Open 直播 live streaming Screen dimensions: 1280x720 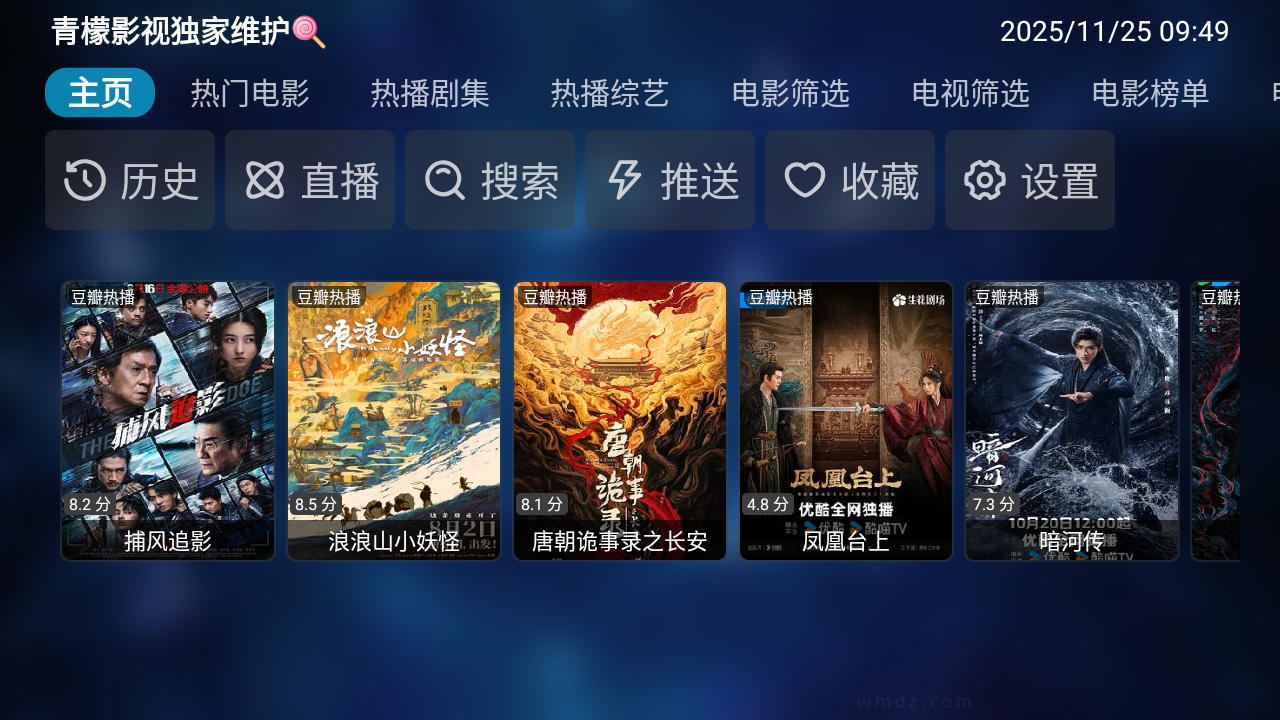click(x=310, y=180)
